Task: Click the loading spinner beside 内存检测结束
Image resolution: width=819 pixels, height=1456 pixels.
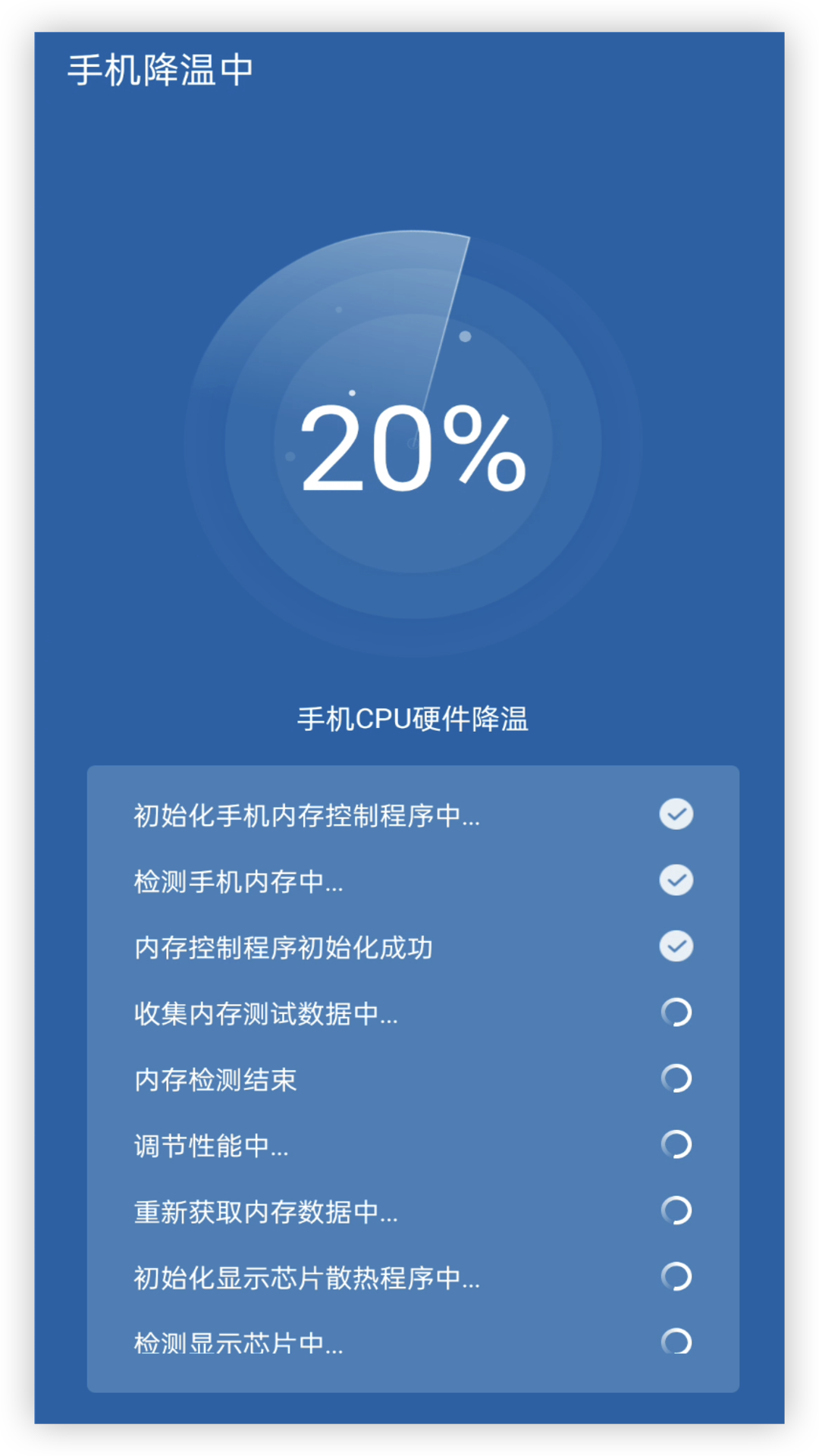Action: coord(676,1078)
